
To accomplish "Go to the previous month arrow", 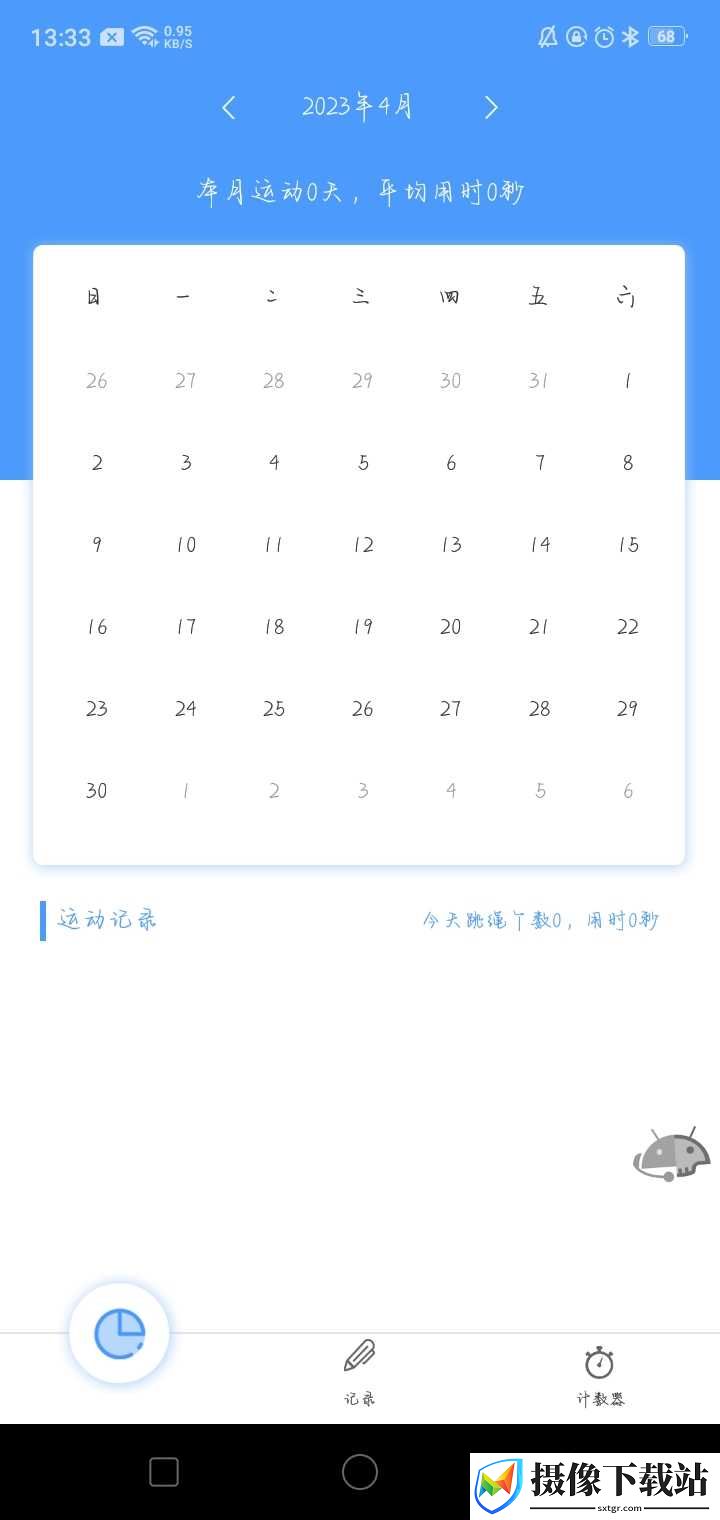I will click(229, 108).
